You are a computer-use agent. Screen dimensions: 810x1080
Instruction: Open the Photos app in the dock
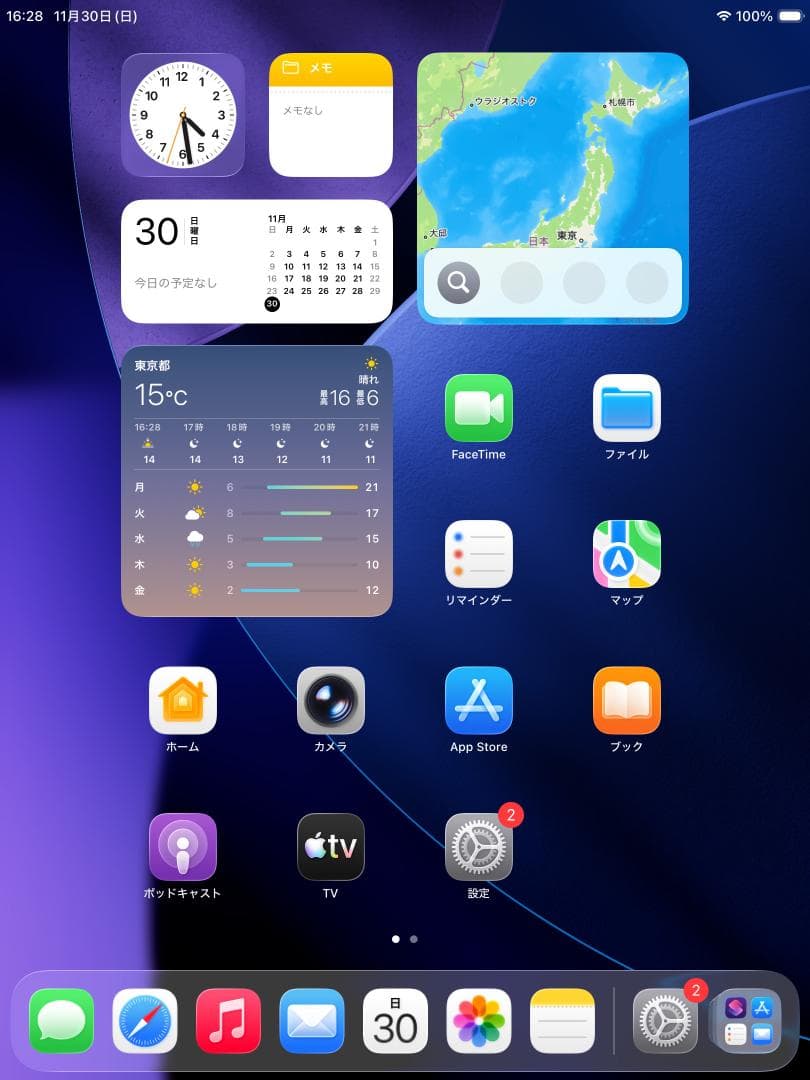(x=479, y=1021)
